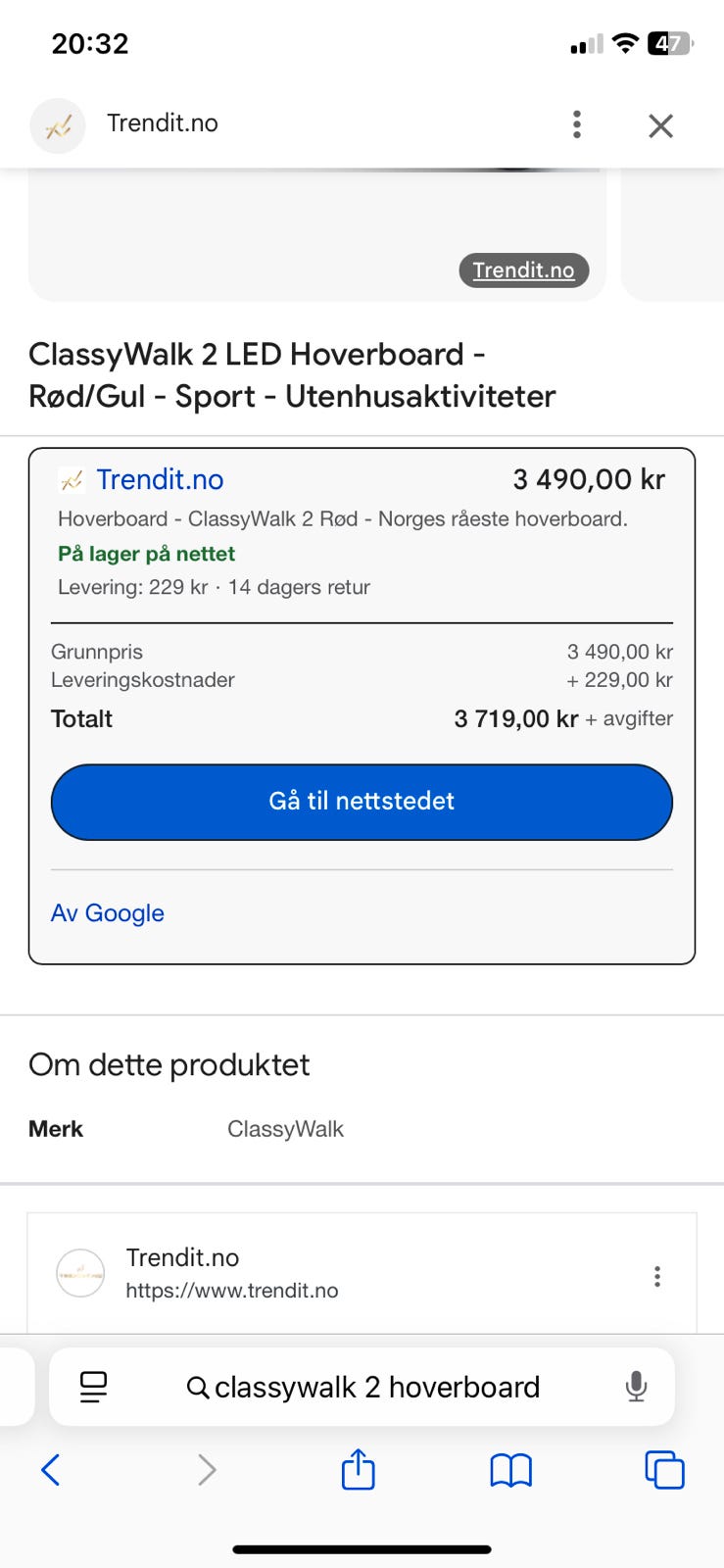Screen dimensions: 724x1568
Task: Open the three-dot menu on the Trendit.no result
Action: point(657,1276)
